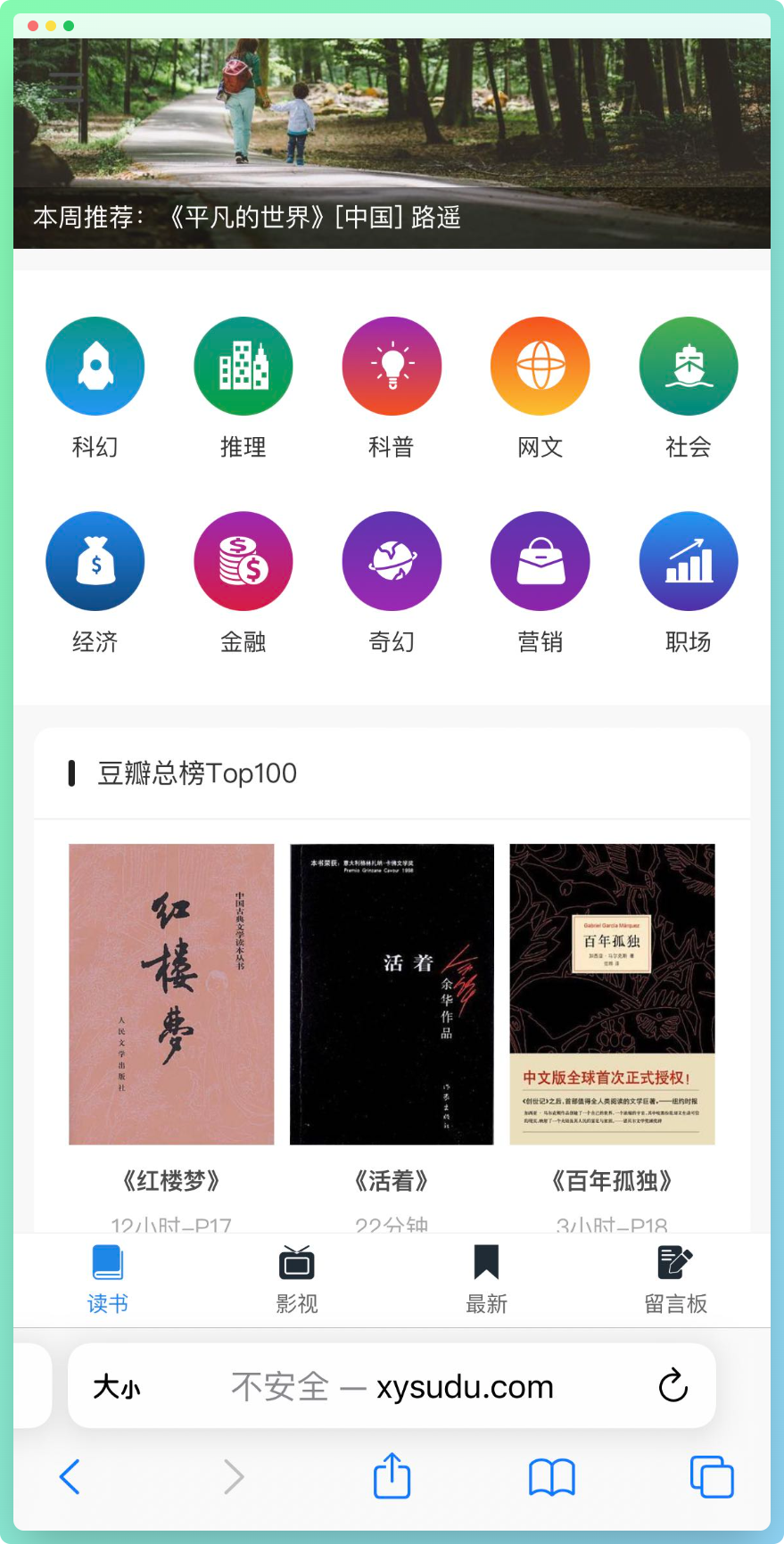
Task: Adjust page text size via 大小 control
Action: click(x=117, y=1386)
